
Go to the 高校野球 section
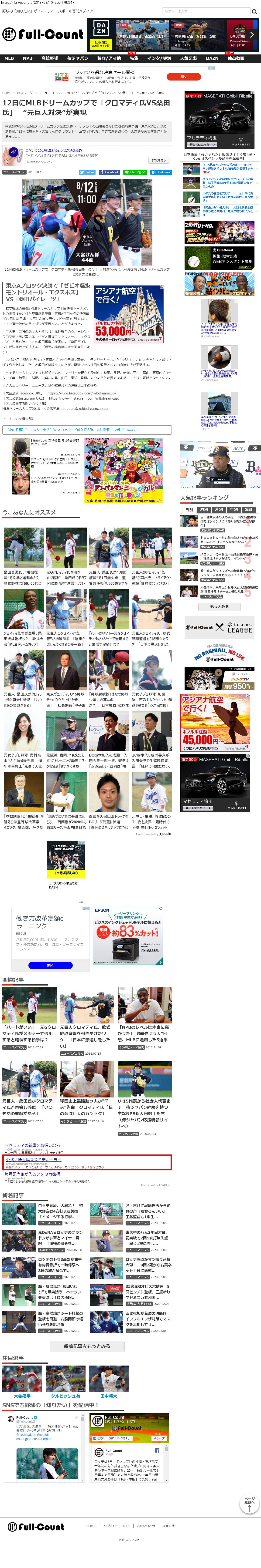tap(49, 58)
